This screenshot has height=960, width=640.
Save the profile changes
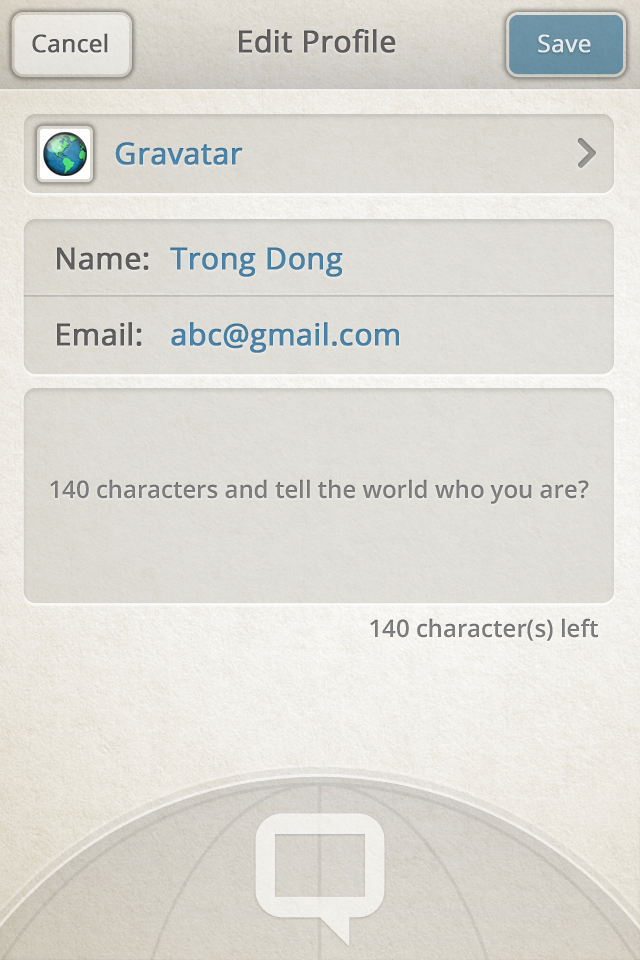click(x=565, y=44)
